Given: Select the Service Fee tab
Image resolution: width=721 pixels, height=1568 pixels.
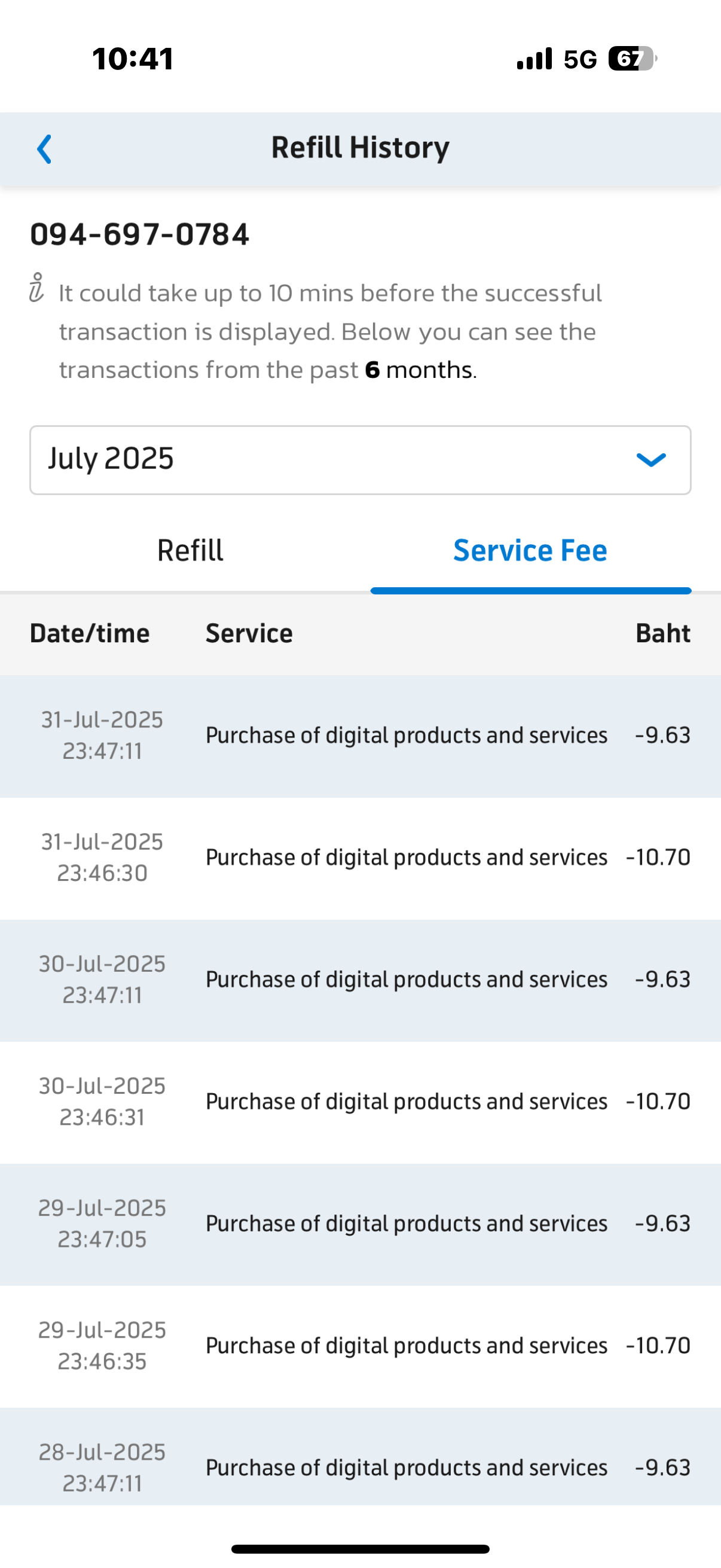Looking at the screenshot, I should [530, 550].
